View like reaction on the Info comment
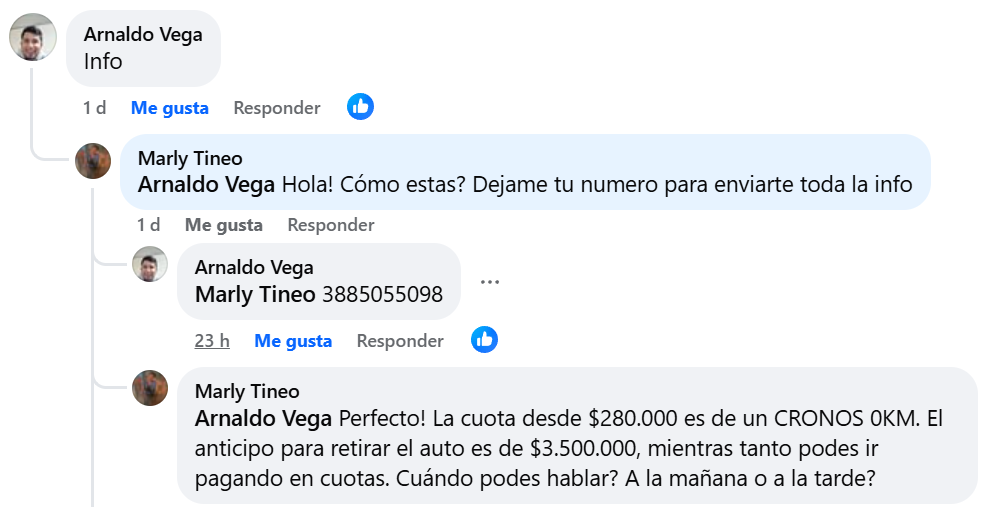Image resolution: width=991 pixels, height=507 pixels. [360, 107]
